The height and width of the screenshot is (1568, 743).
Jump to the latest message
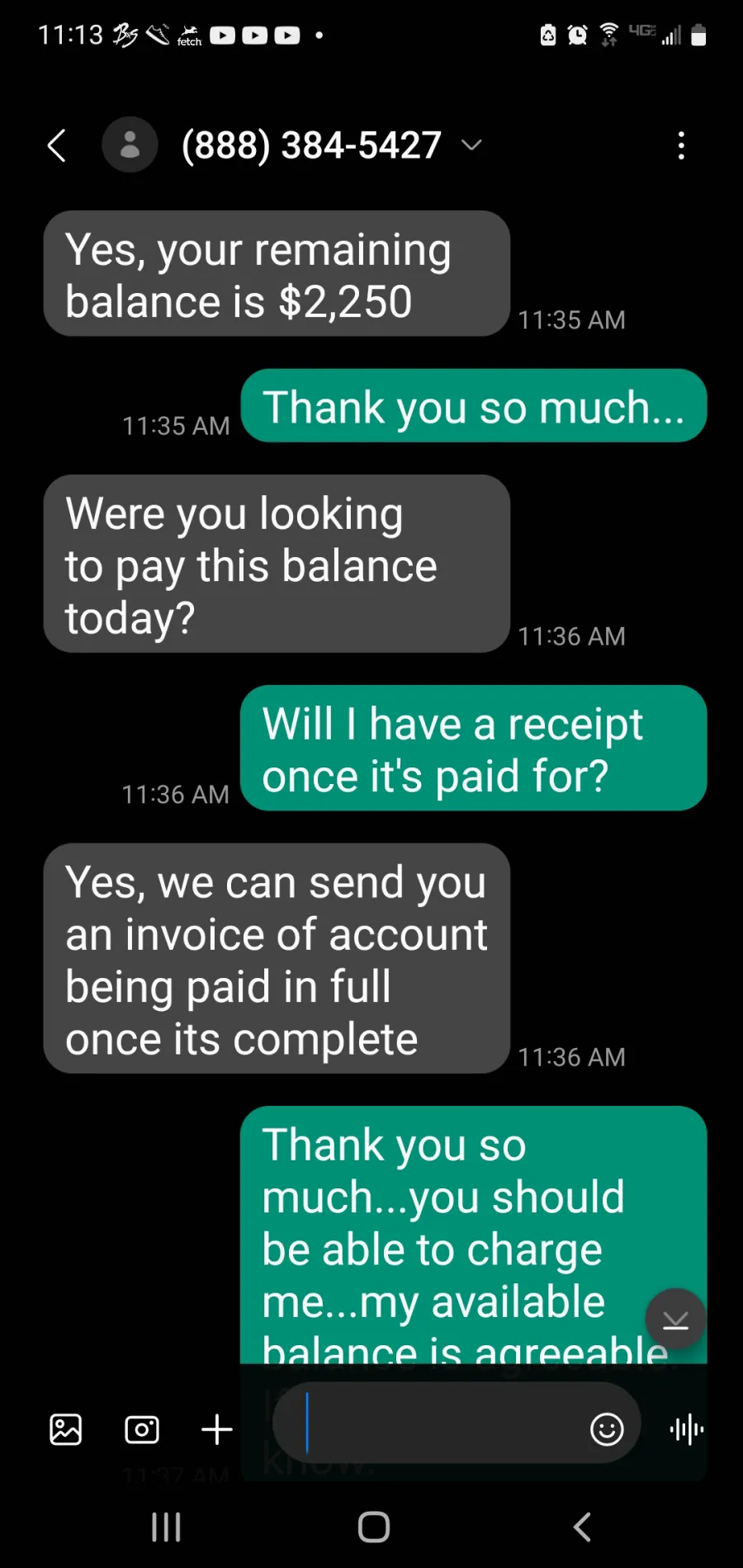[675, 1319]
